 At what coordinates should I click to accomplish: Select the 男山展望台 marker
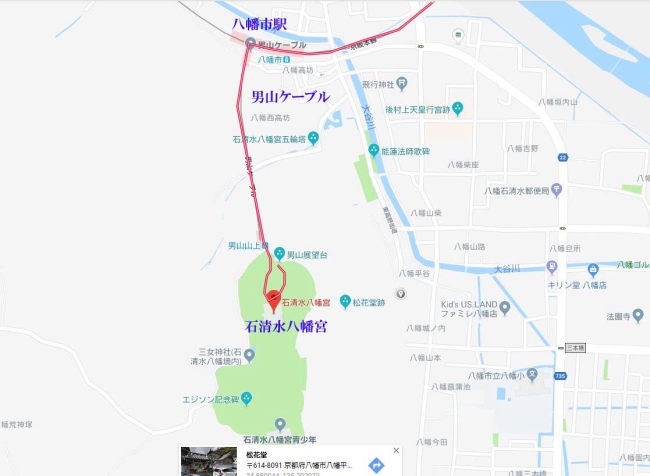pos(280,254)
